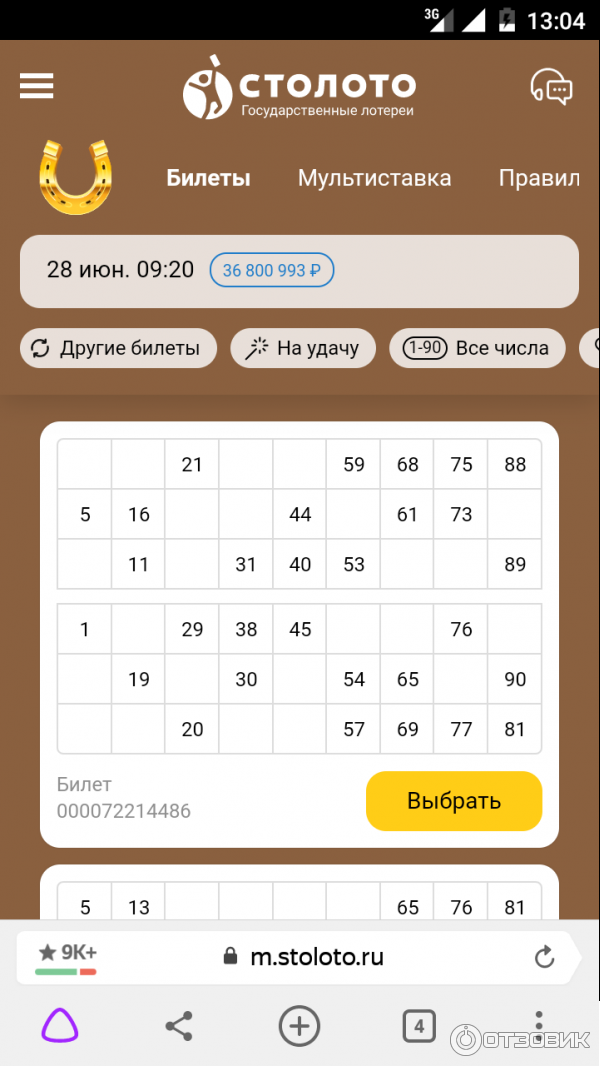Tap the На удачу chip
Image resolution: width=600 pixels, height=1066 pixels.
pos(302,348)
